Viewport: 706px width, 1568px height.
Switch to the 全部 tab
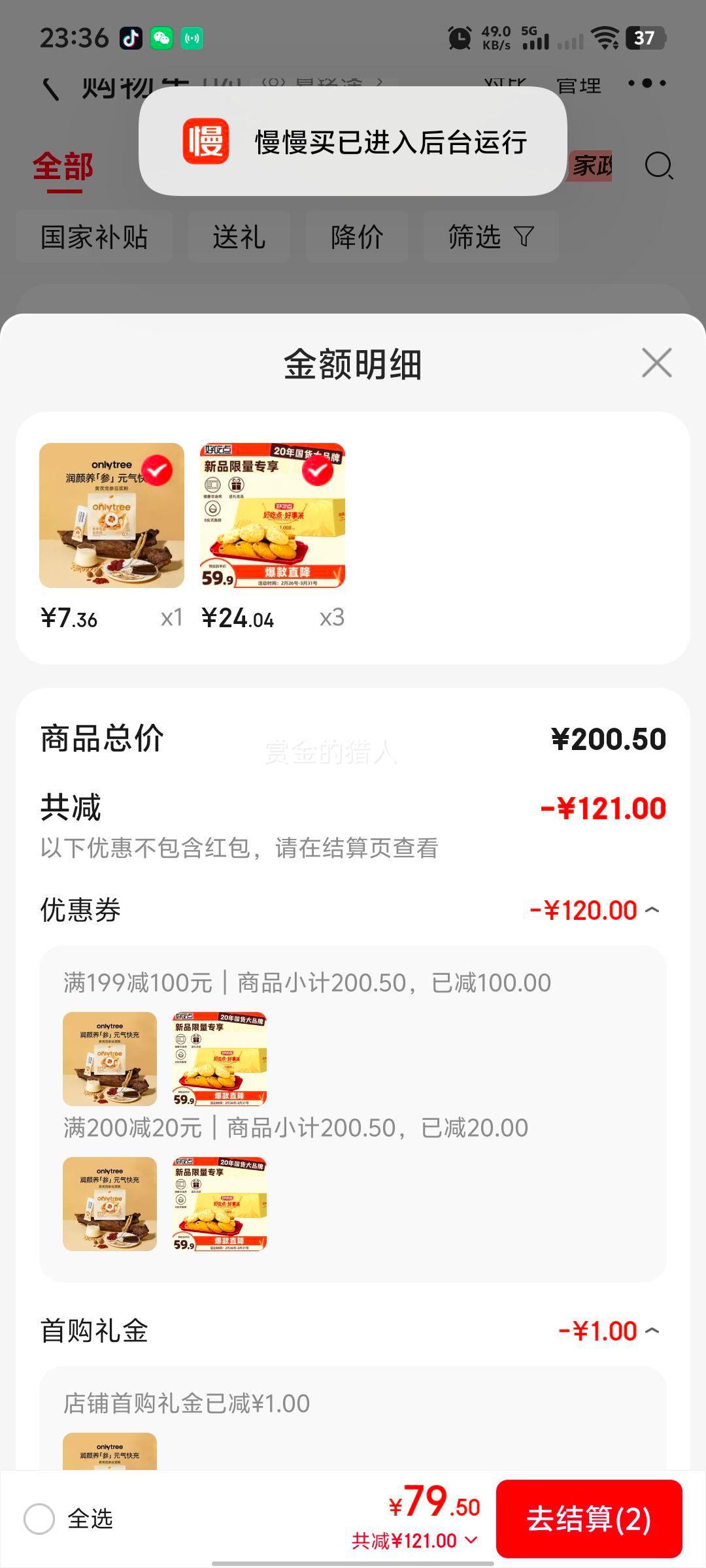(x=63, y=167)
